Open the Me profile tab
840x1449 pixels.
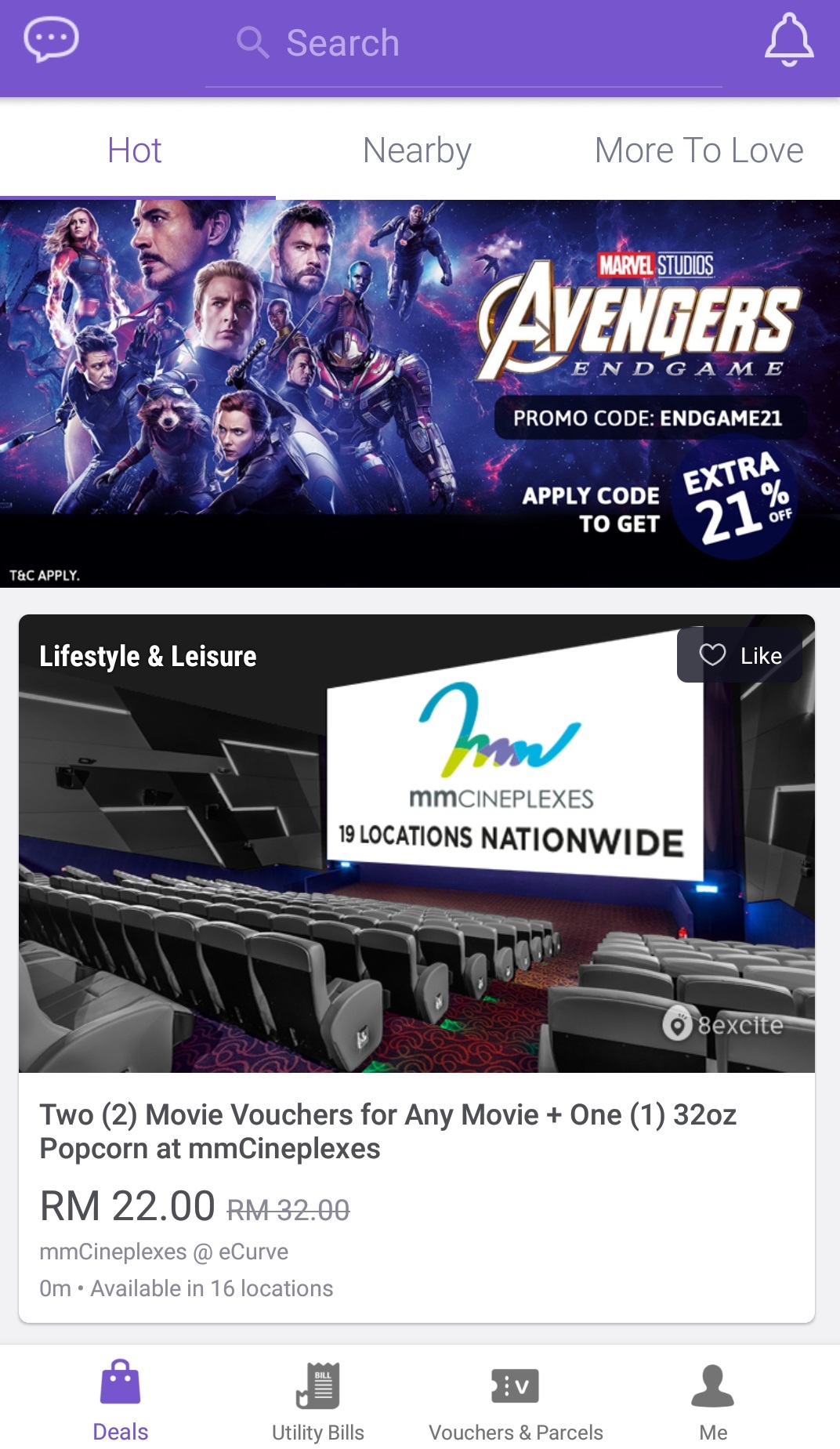713,1401
